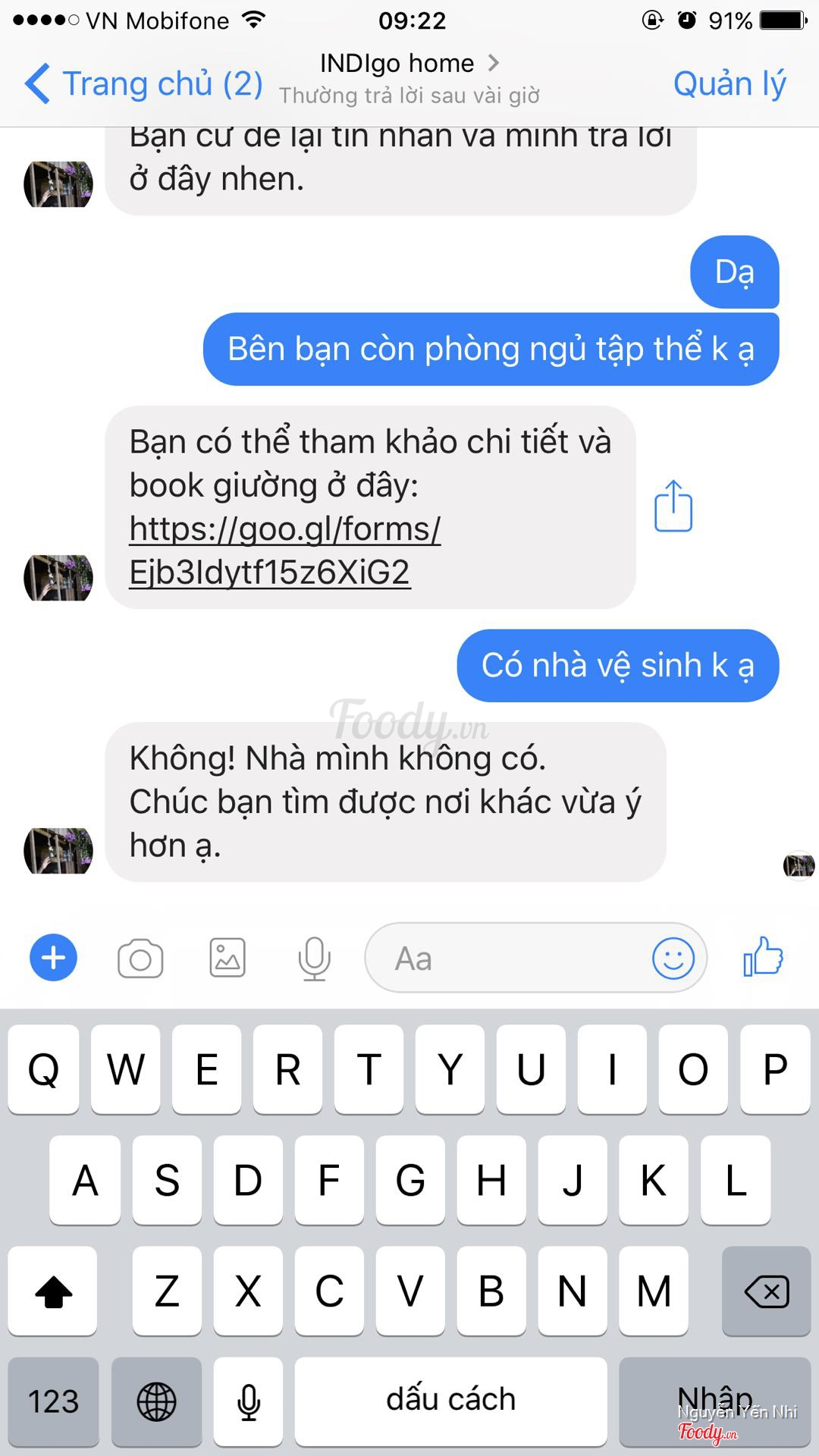Switch keyboard to 123 numbers
The width and height of the screenshot is (819, 1456).
click(53, 1401)
